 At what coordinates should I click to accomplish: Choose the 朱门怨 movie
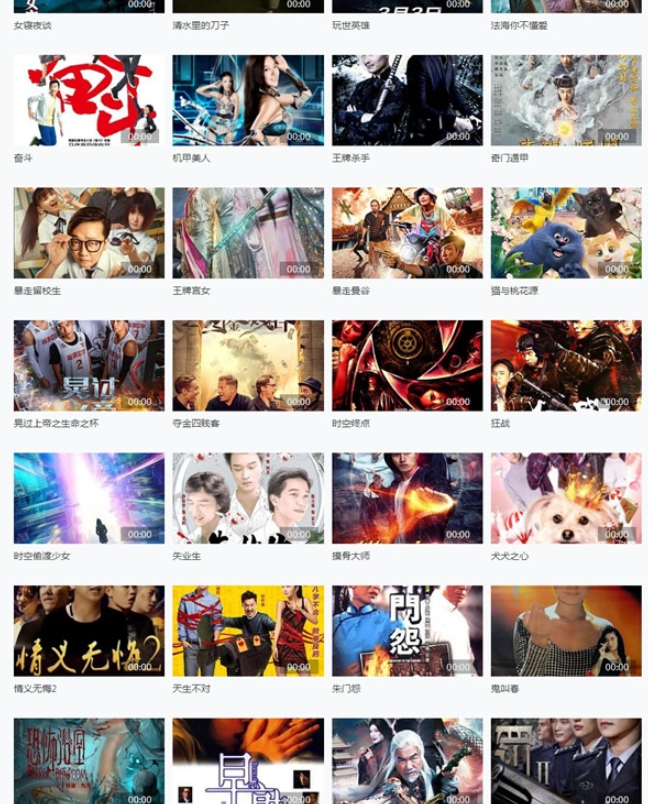(x=407, y=631)
